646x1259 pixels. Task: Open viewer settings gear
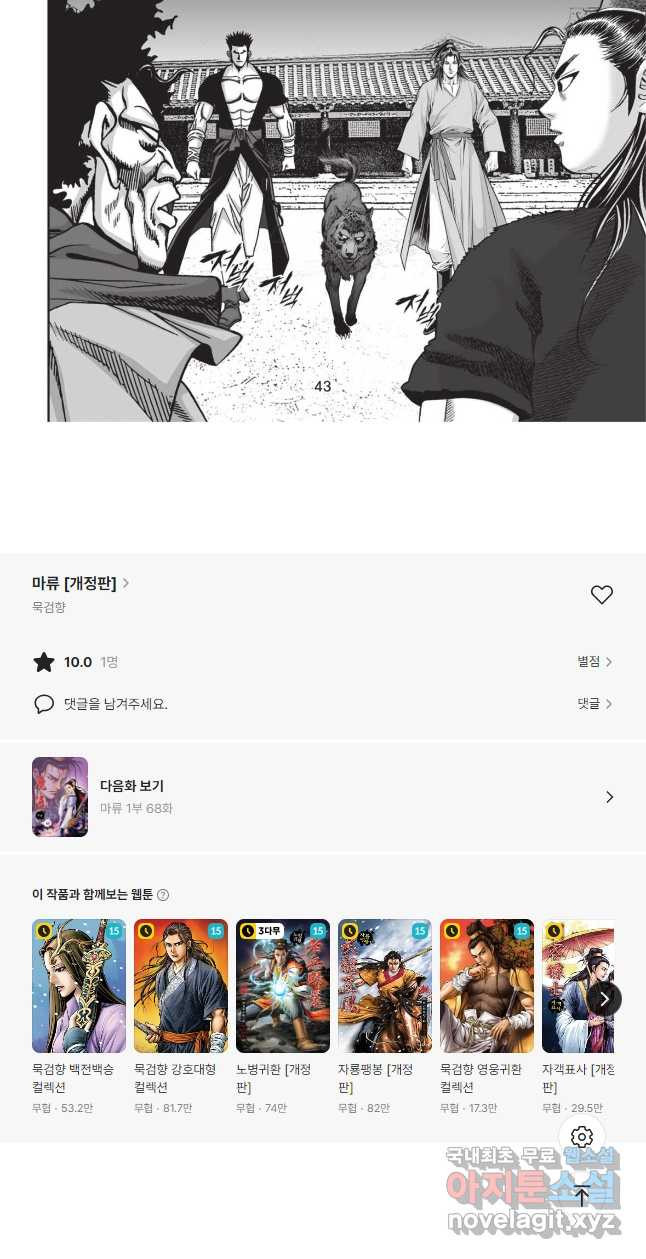pyautogui.click(x=582, y=1137)
